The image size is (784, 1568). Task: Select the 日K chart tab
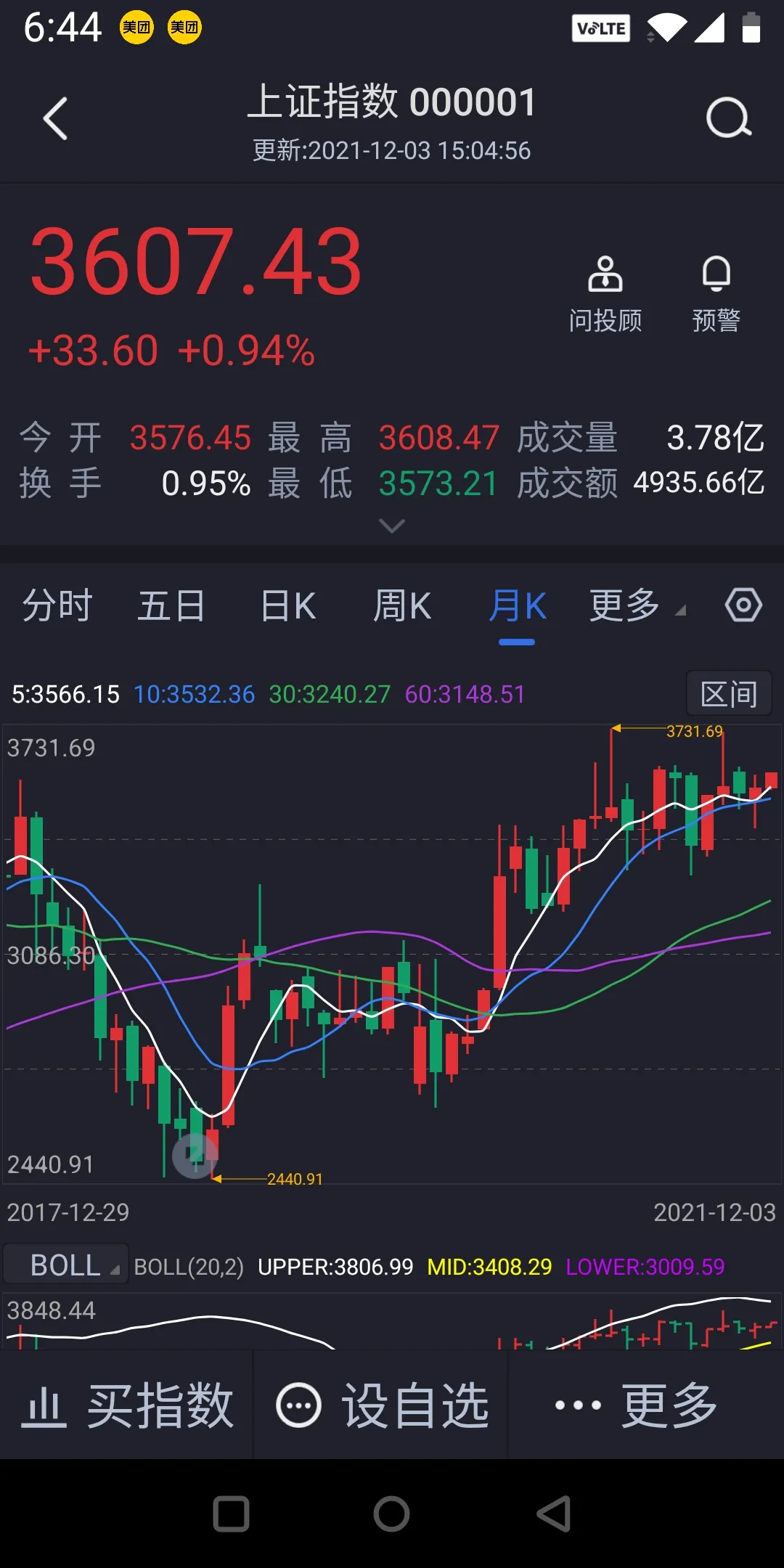288,606
